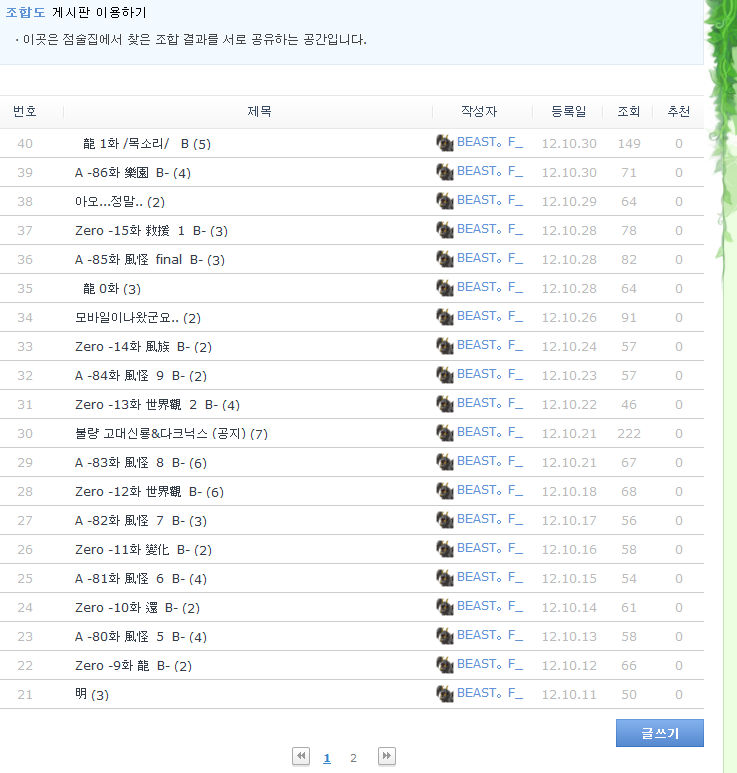Open post 'A -84화 風怪 9 B-'
The height and width of the screenshot is (773, 737).
130,376
